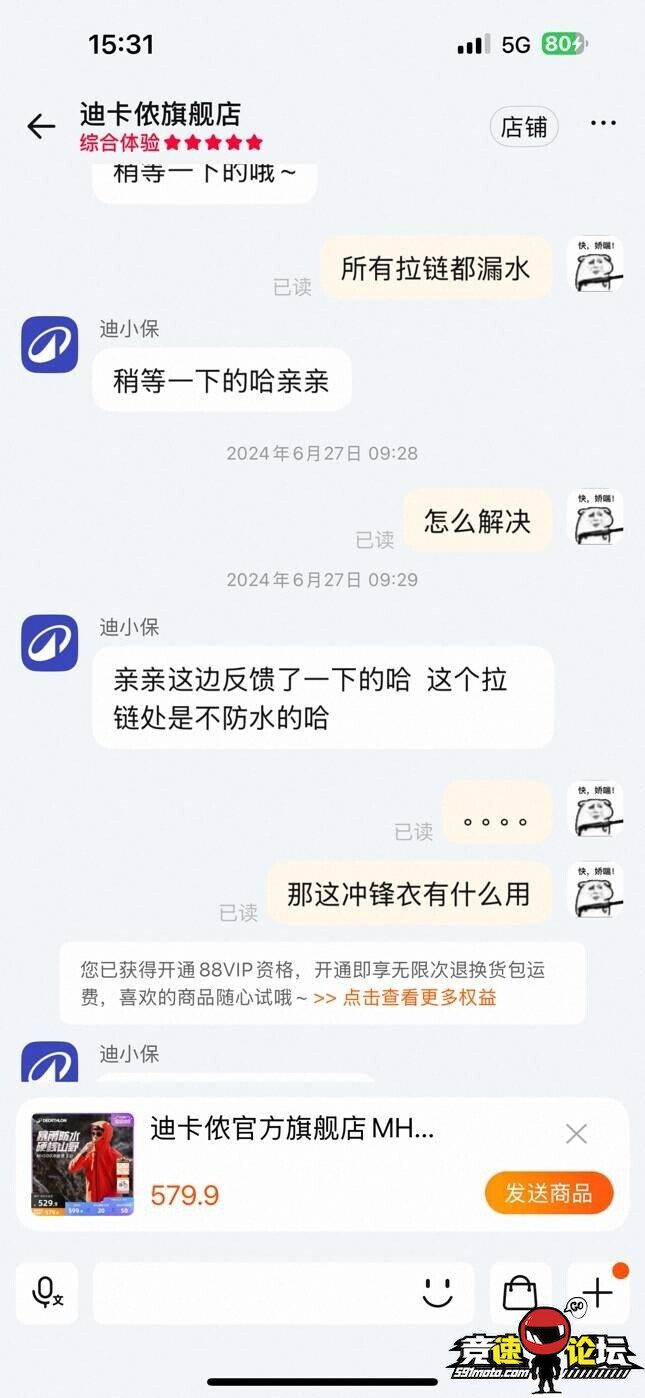Tap the 点击查看更多权益 link
Viewport: 645px width, 1398px height.
click(405, 997)
